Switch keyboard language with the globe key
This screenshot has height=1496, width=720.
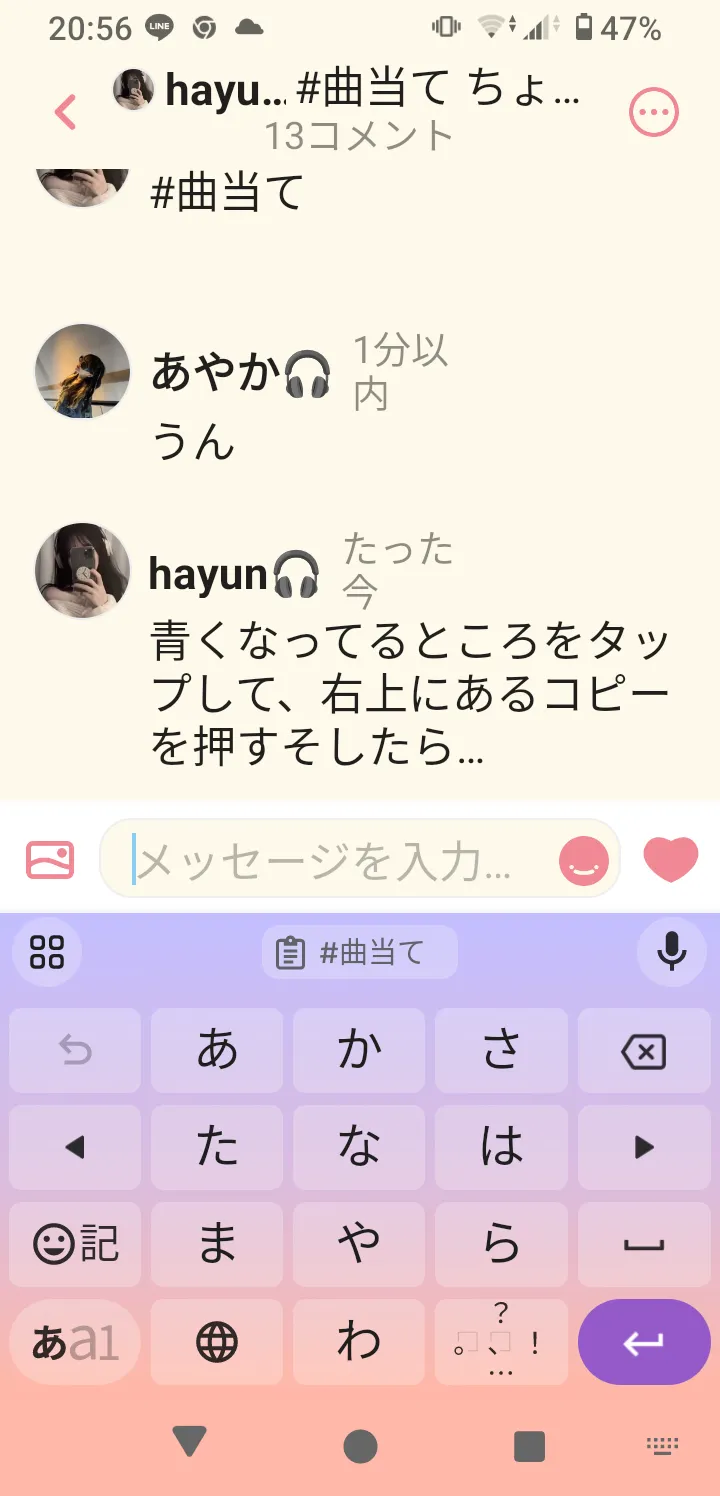[x=217, y=1342]
